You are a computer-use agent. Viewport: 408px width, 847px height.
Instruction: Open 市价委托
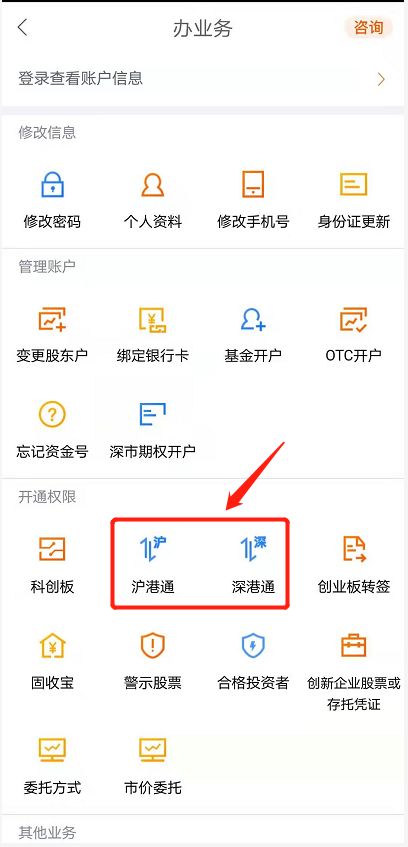tap(153, 765)
